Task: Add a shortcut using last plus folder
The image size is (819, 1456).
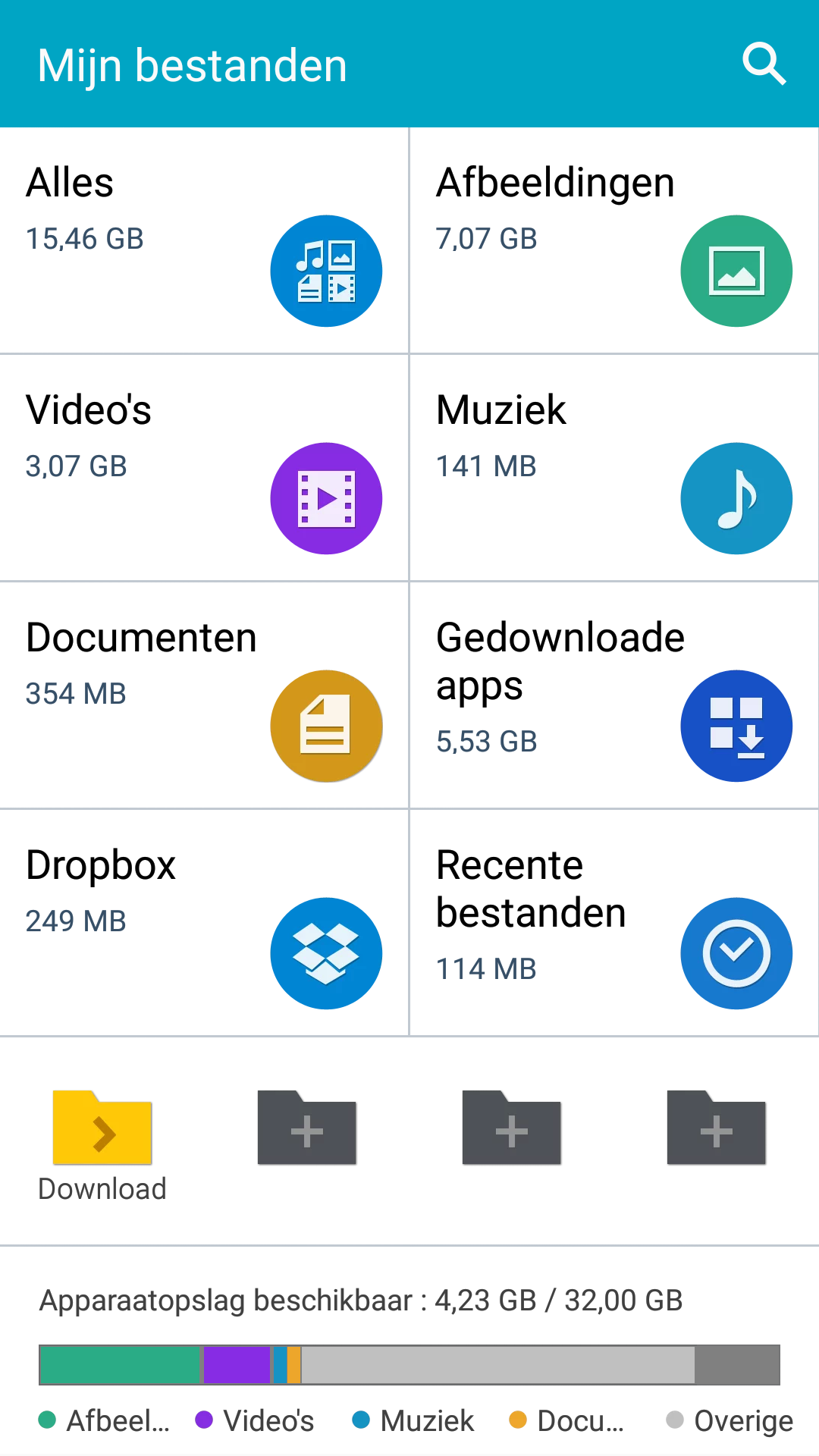Action: [716, 1128]
